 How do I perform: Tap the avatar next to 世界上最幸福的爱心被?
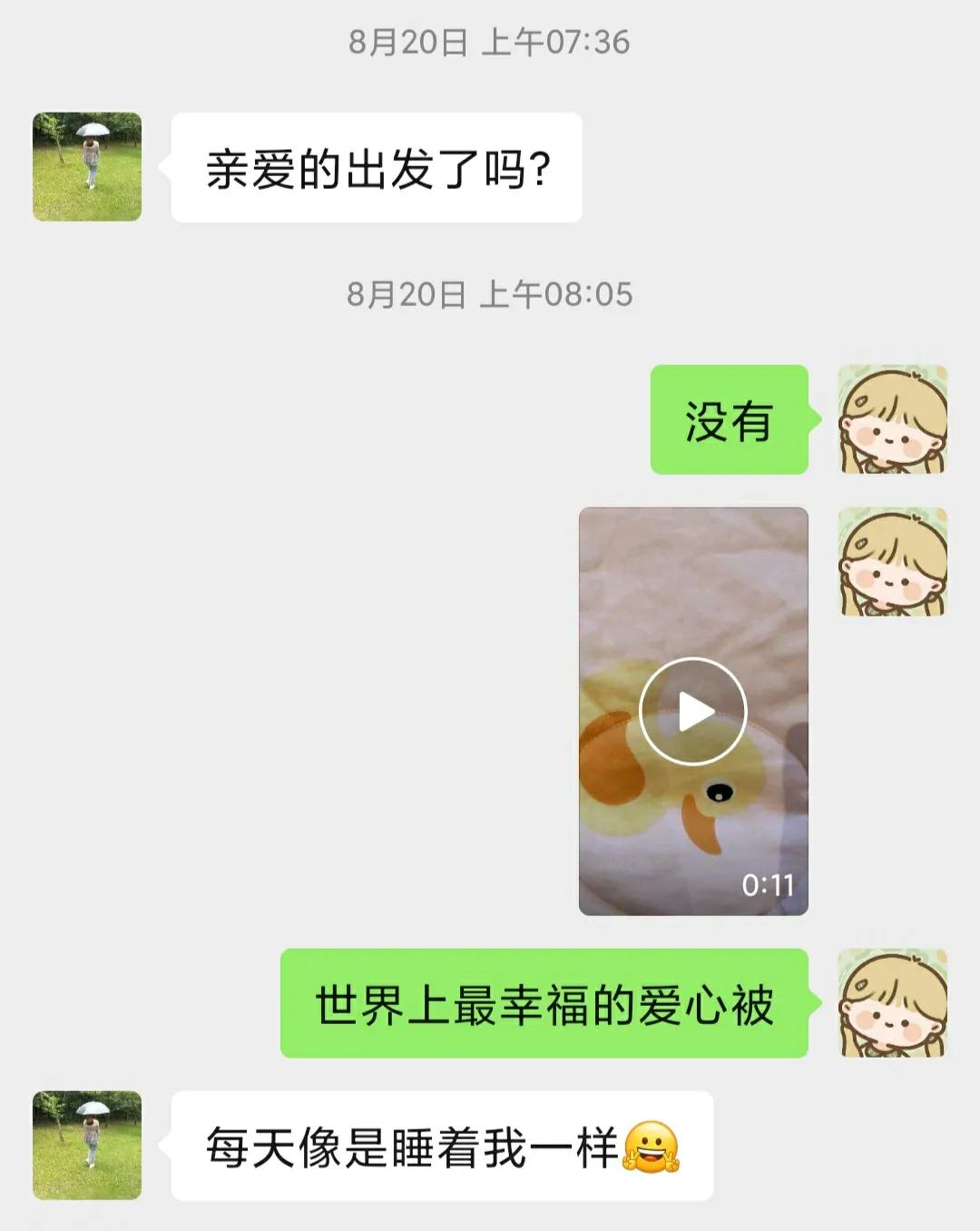892,1002
